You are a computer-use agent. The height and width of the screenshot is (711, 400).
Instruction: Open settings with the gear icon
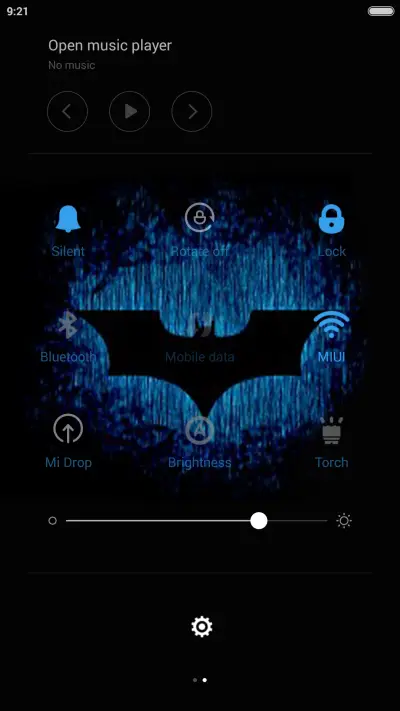[202, 627]
